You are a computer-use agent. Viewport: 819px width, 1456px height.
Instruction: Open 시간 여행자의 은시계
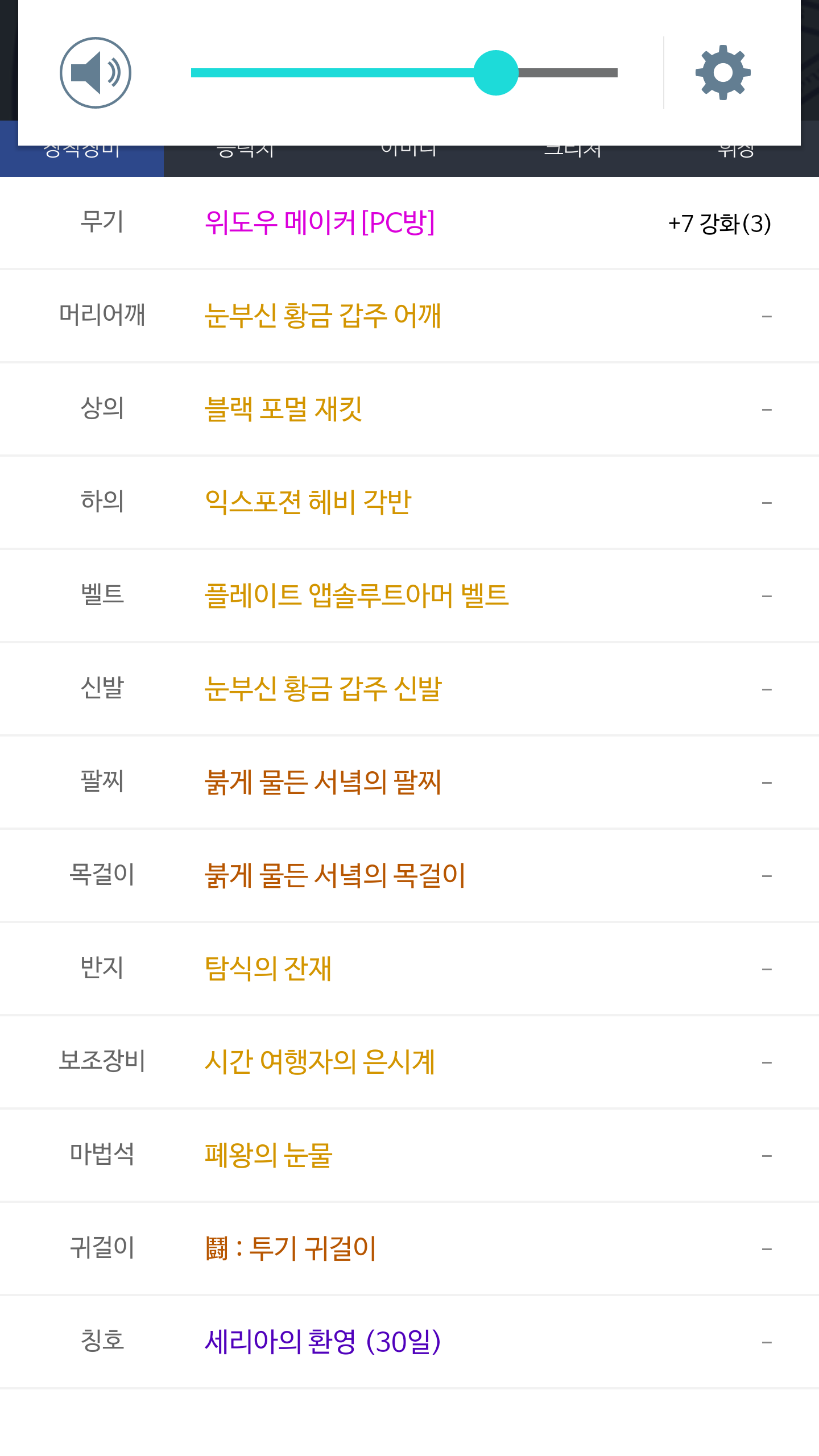click(x=320, y=1062)
